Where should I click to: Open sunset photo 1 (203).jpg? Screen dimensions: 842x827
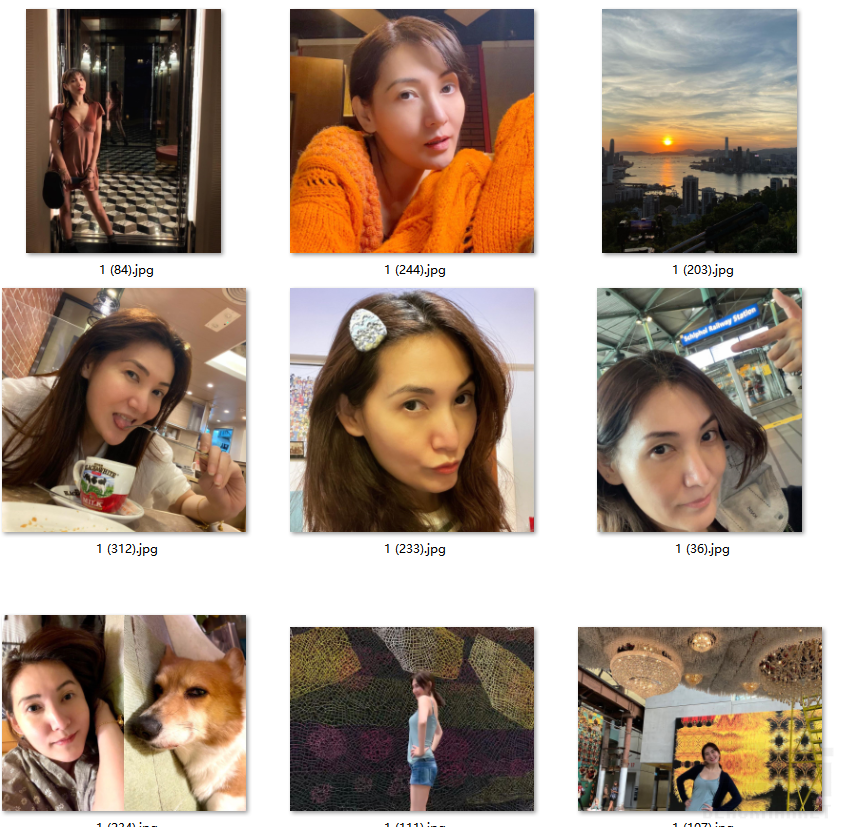tap(699, 131)
